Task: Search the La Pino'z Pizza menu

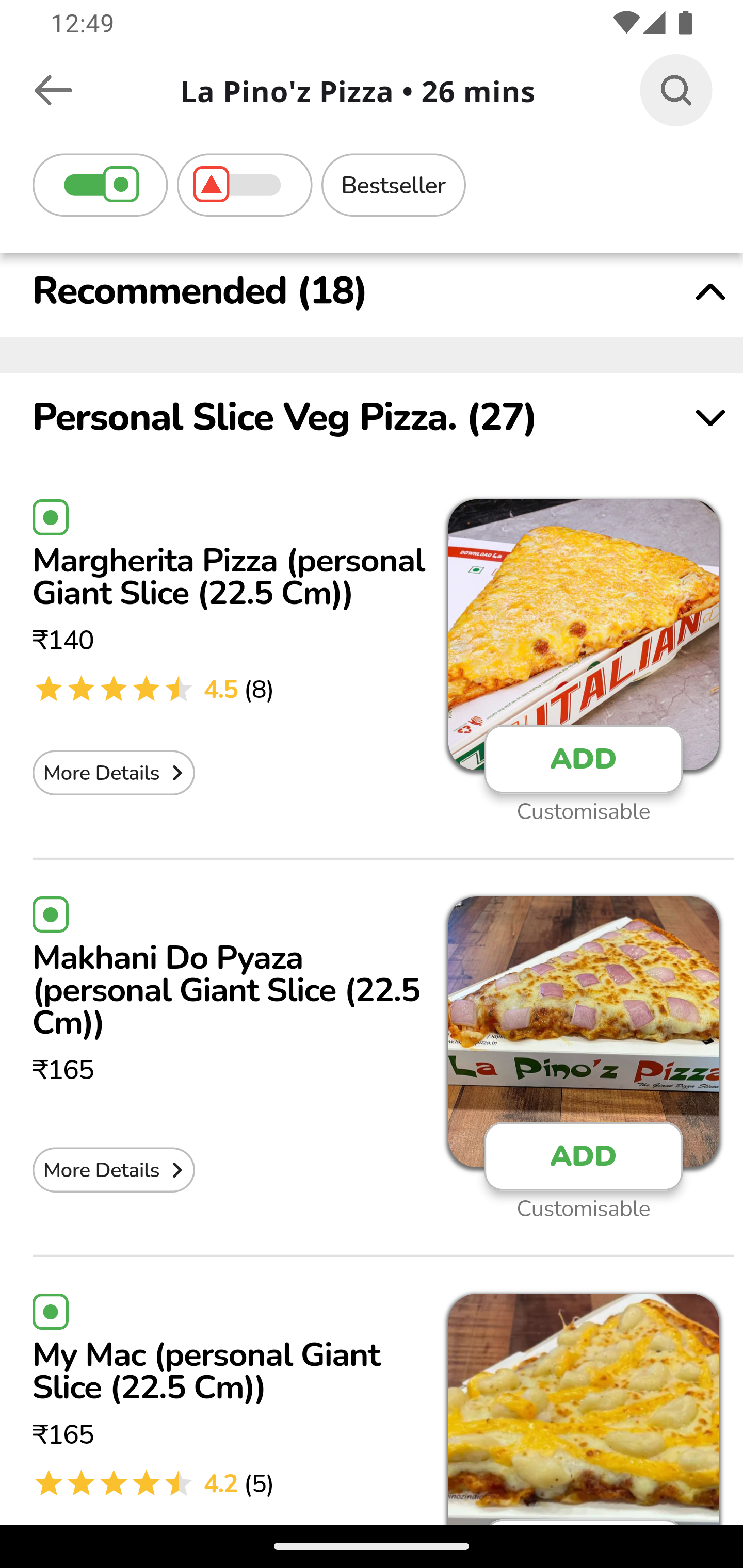Action: tap(675, 91)
